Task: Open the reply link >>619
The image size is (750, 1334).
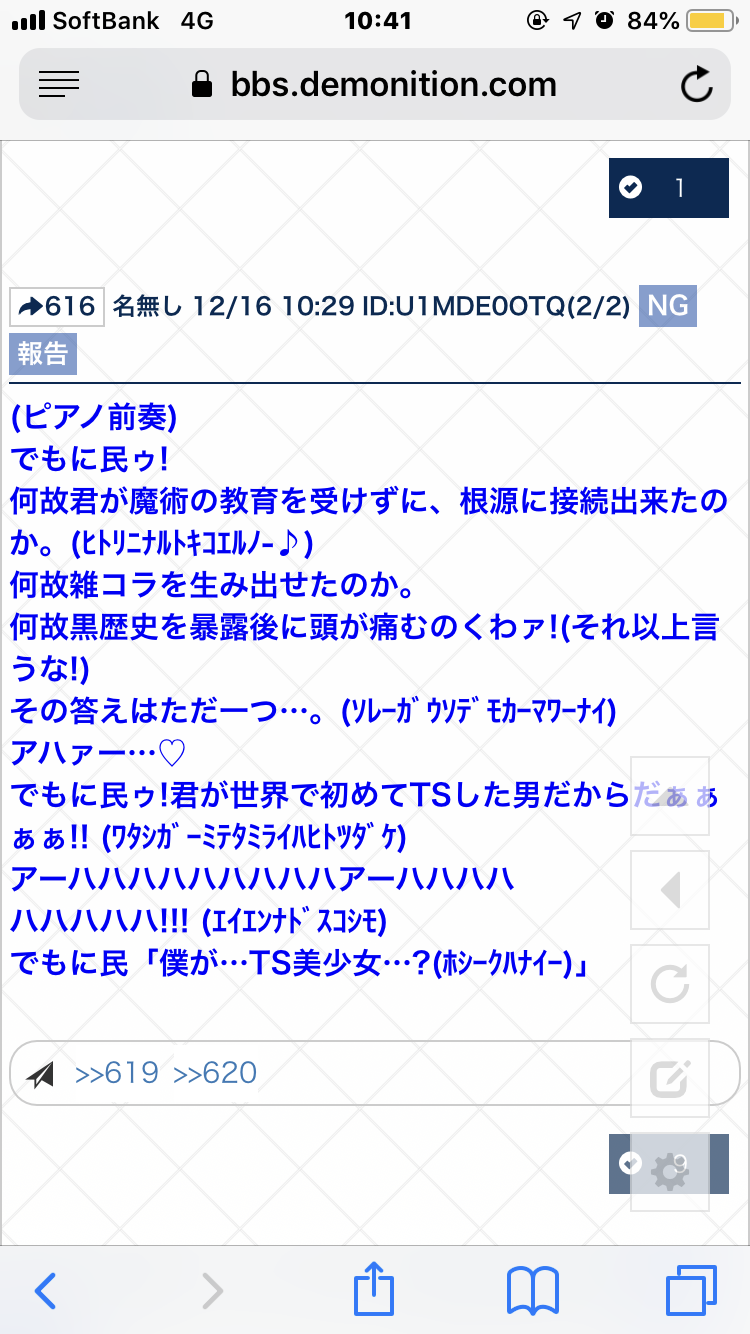Action: tap(116, 1073)
